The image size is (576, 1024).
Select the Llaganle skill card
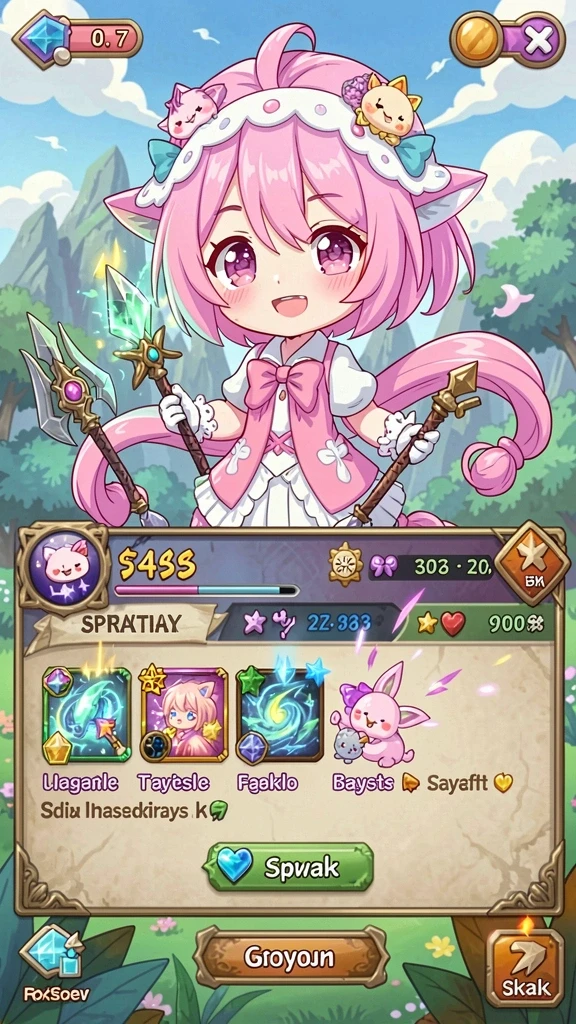click(x=86, y=715)
